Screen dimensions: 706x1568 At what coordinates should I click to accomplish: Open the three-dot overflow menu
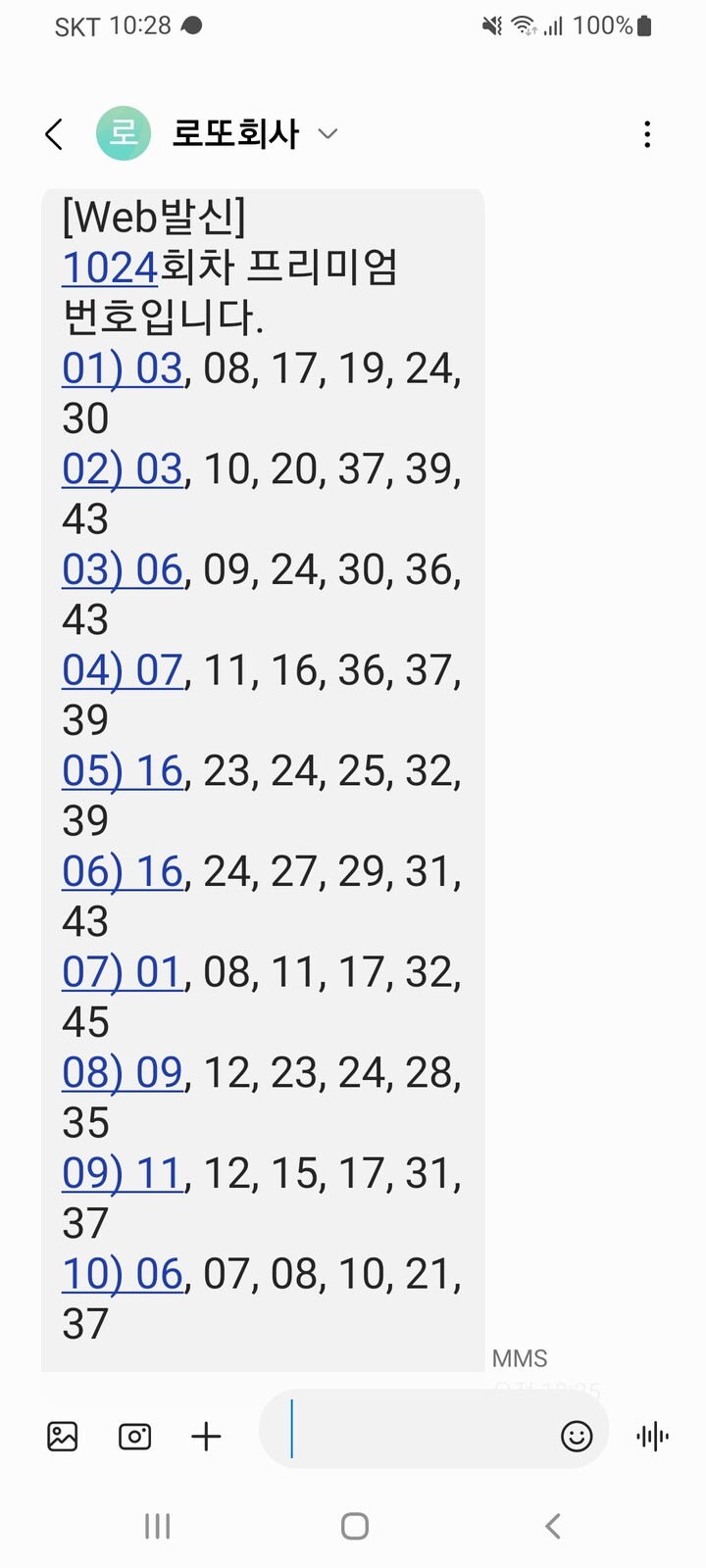click(x=647, y=134)
